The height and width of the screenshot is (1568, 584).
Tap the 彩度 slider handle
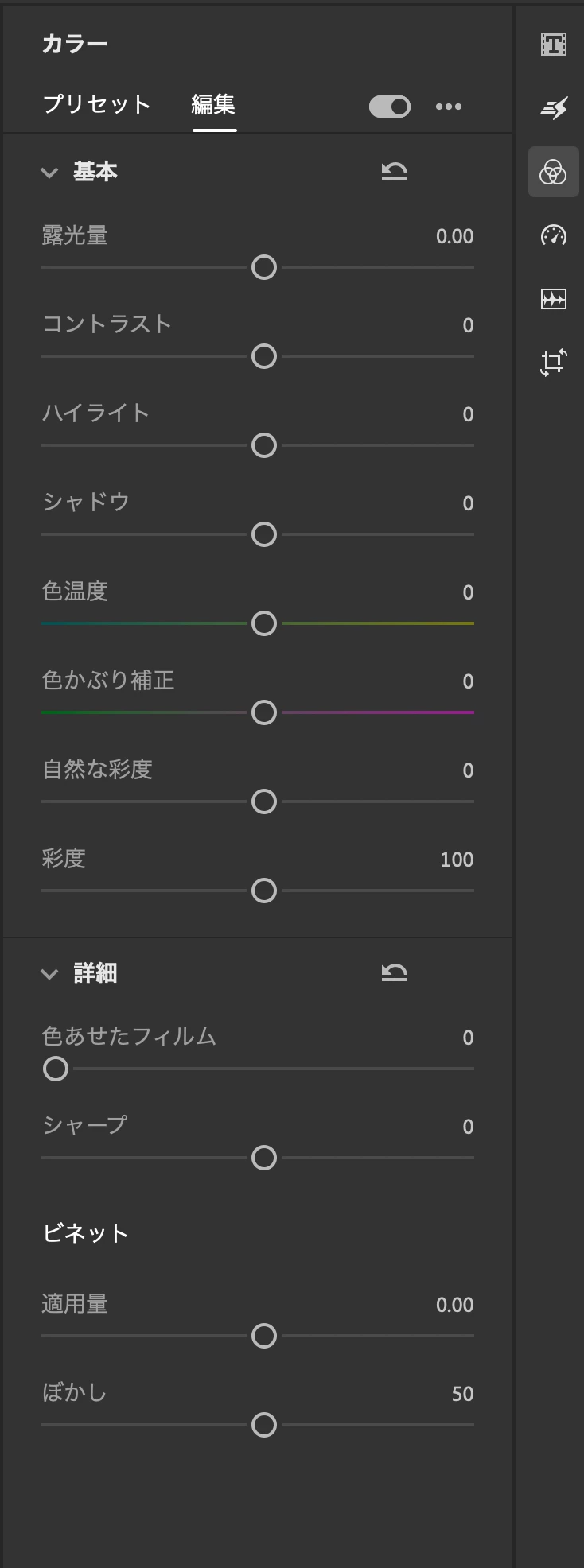coord(264,891)
